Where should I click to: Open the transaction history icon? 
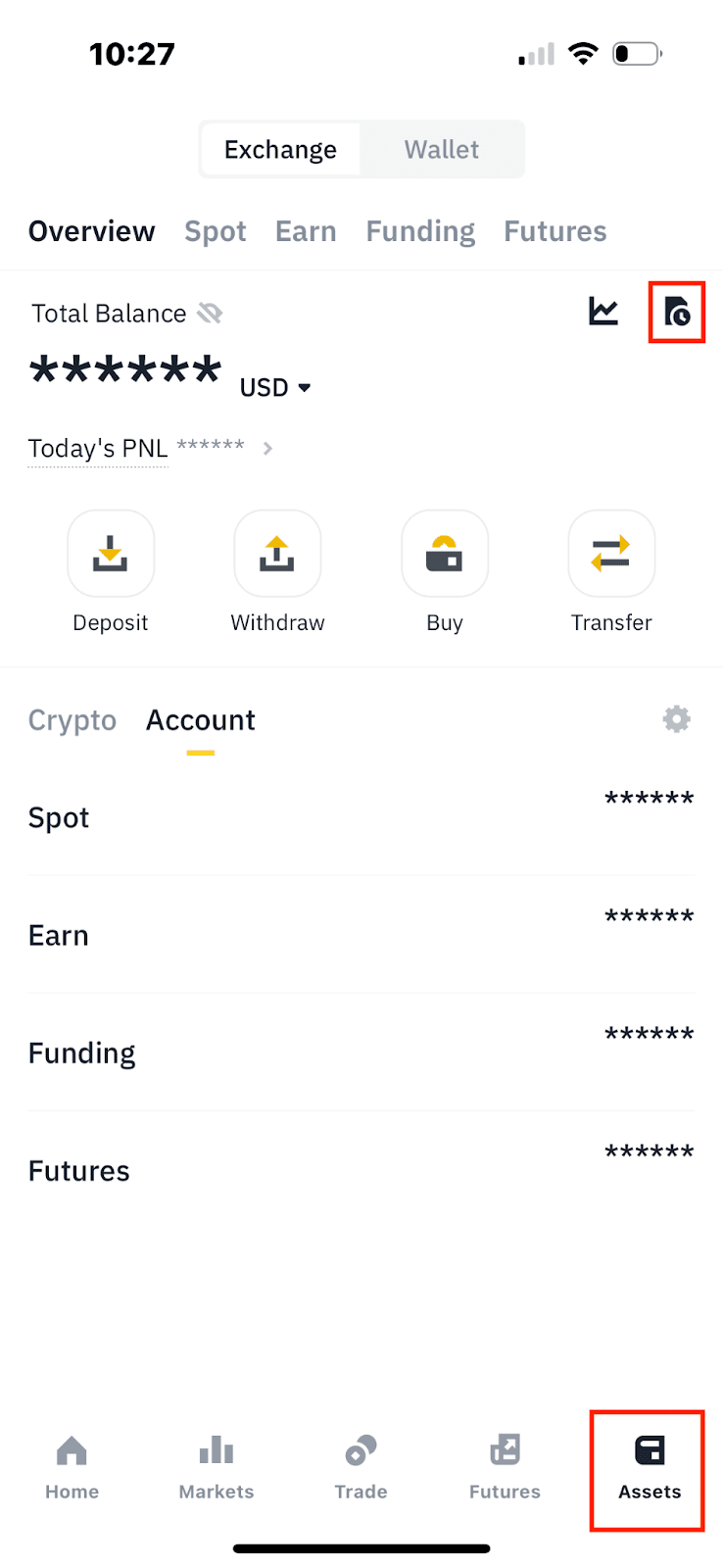click(x=677, y=312)
